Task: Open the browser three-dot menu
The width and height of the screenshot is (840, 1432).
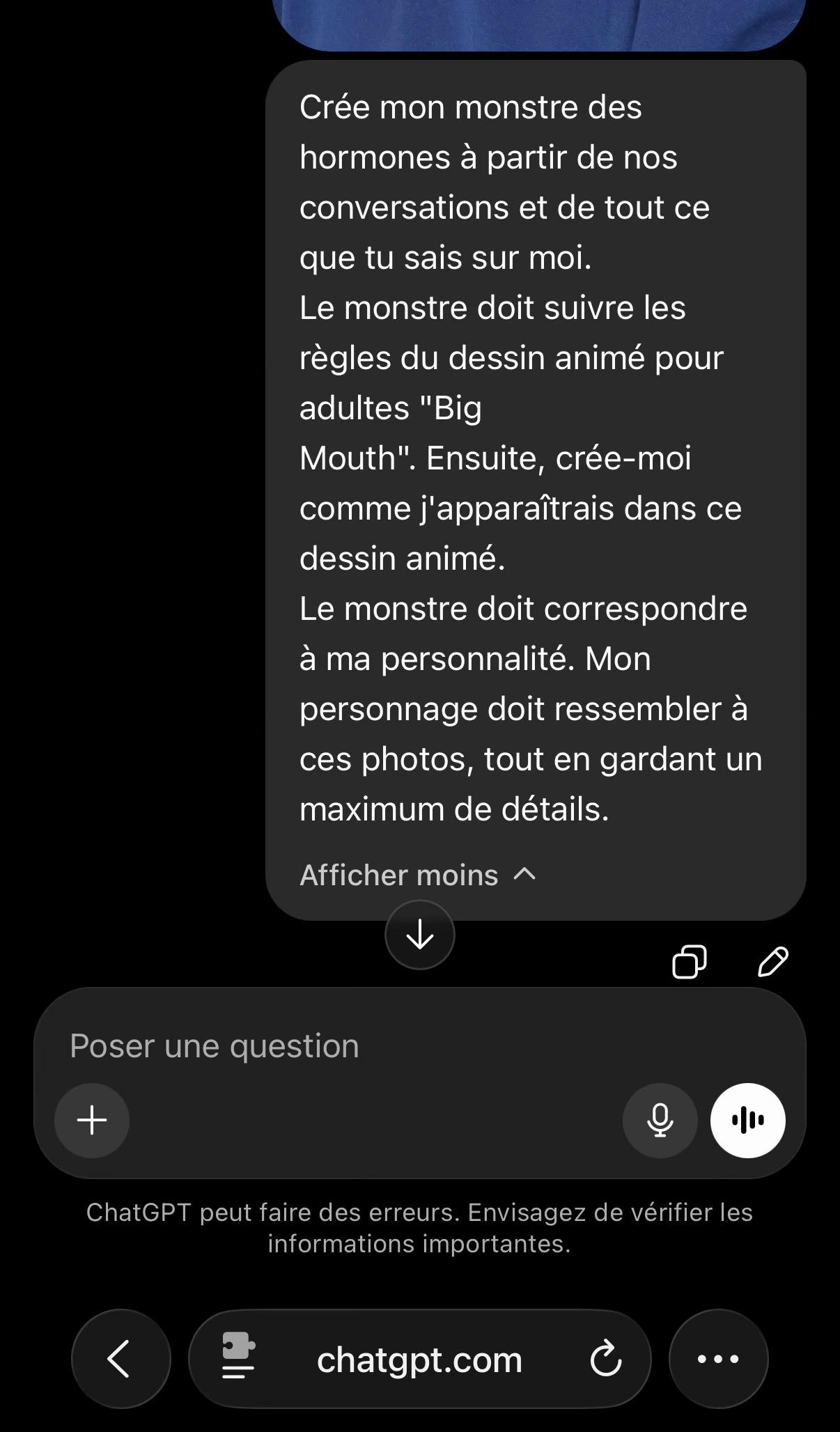Action: coord(718,1358)
